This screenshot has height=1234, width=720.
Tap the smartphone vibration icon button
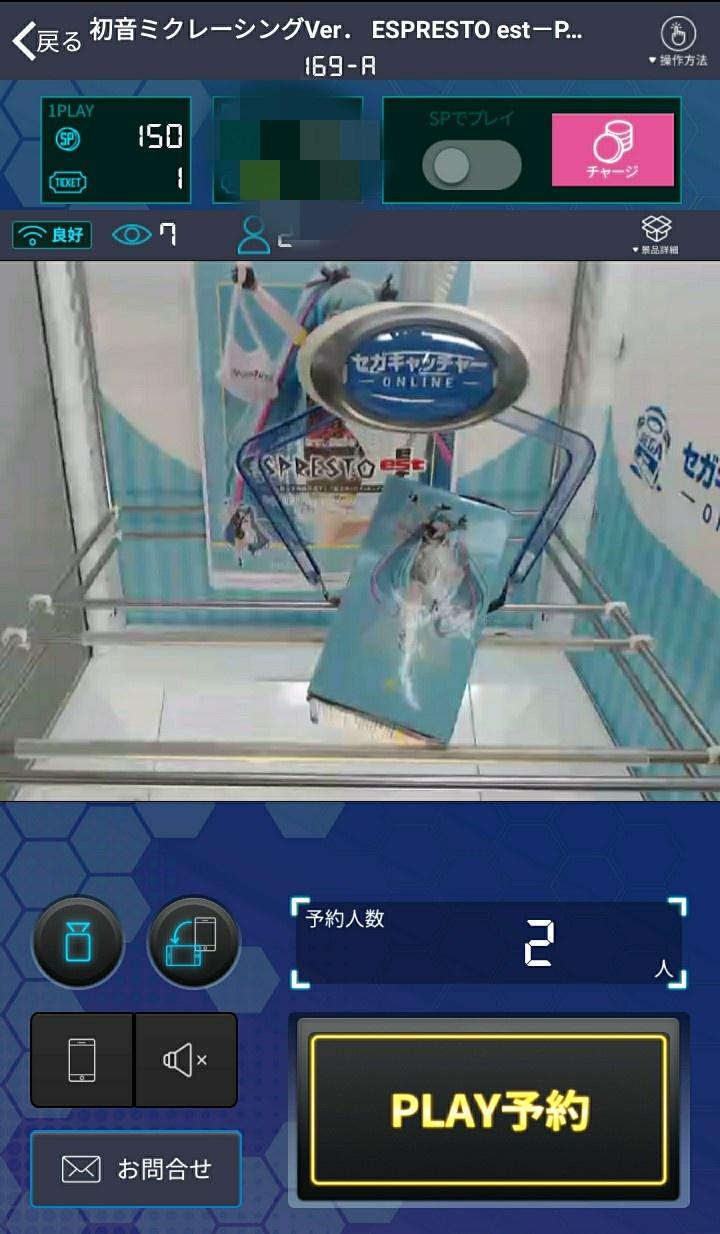click(82, 1060)
